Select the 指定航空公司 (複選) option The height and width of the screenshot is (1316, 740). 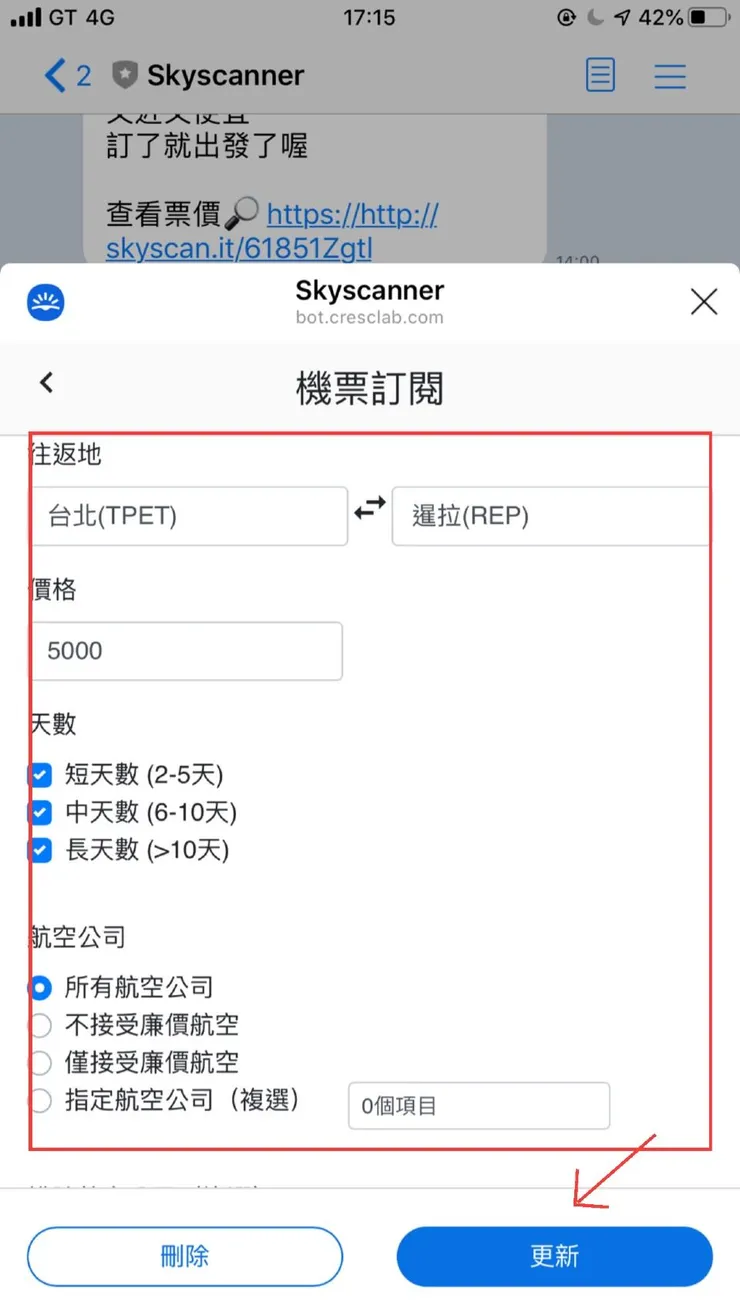40,1101
